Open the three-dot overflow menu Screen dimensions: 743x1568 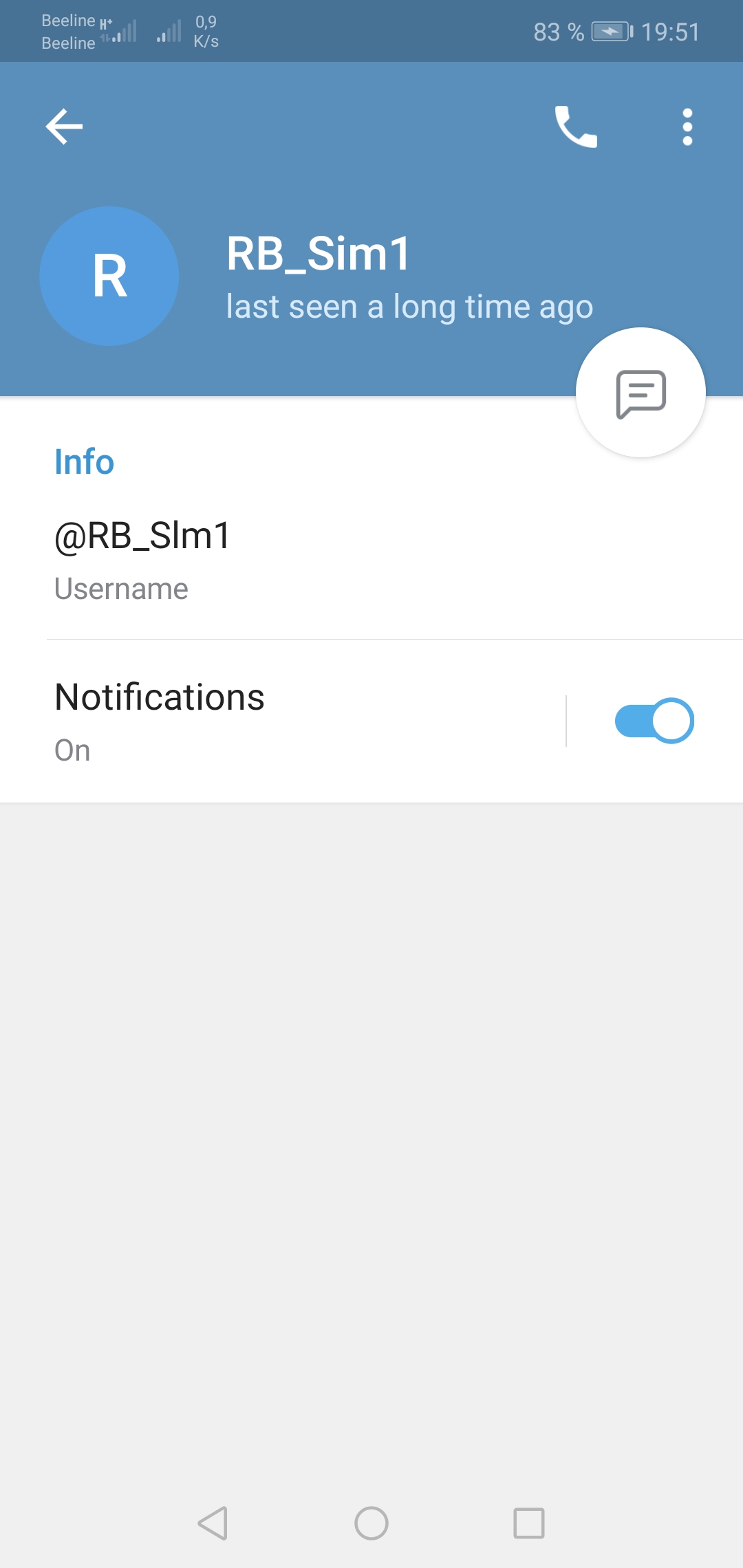coord(687,127)
